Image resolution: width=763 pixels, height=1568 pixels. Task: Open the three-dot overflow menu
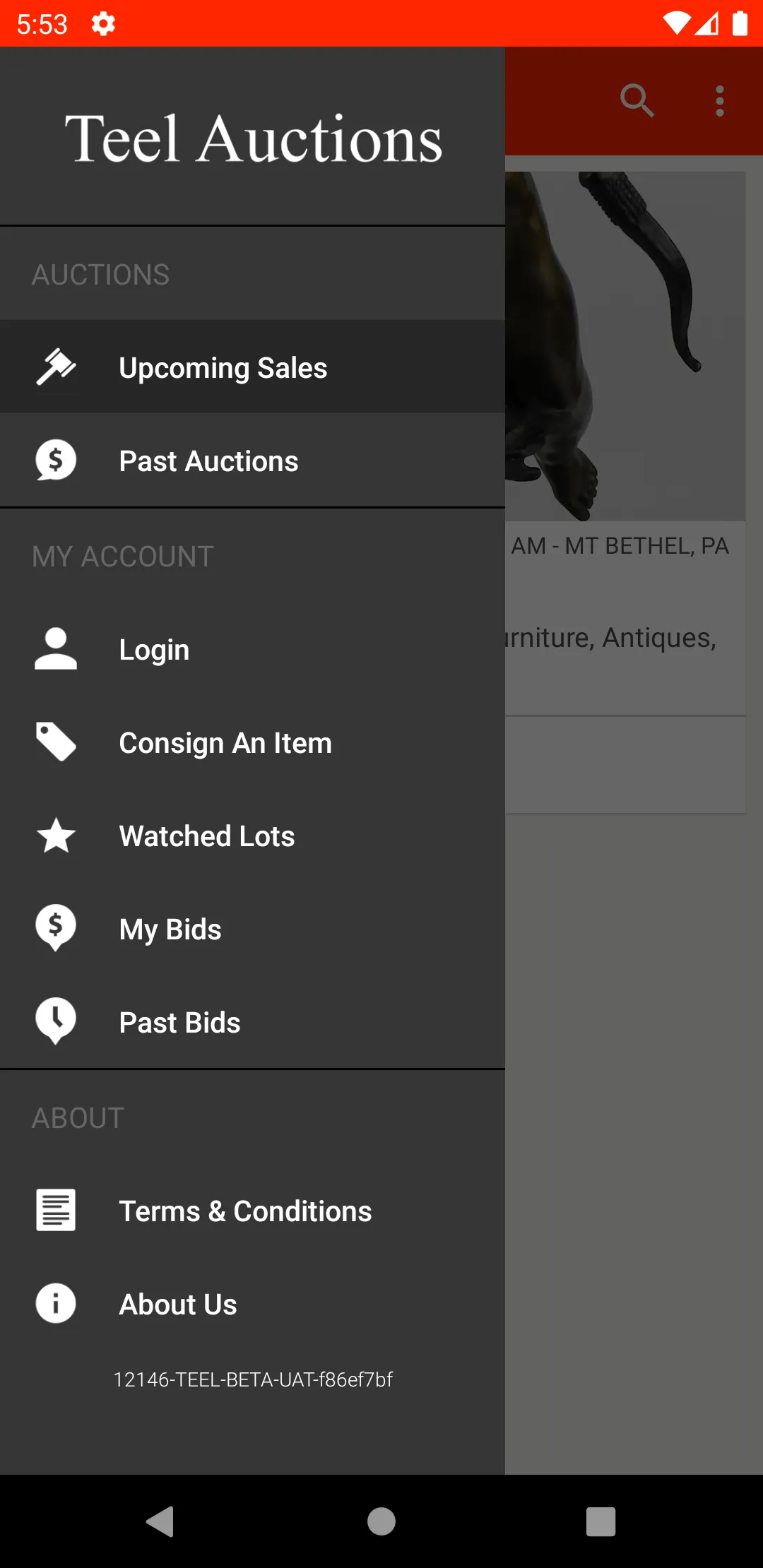tap(718, 101)
